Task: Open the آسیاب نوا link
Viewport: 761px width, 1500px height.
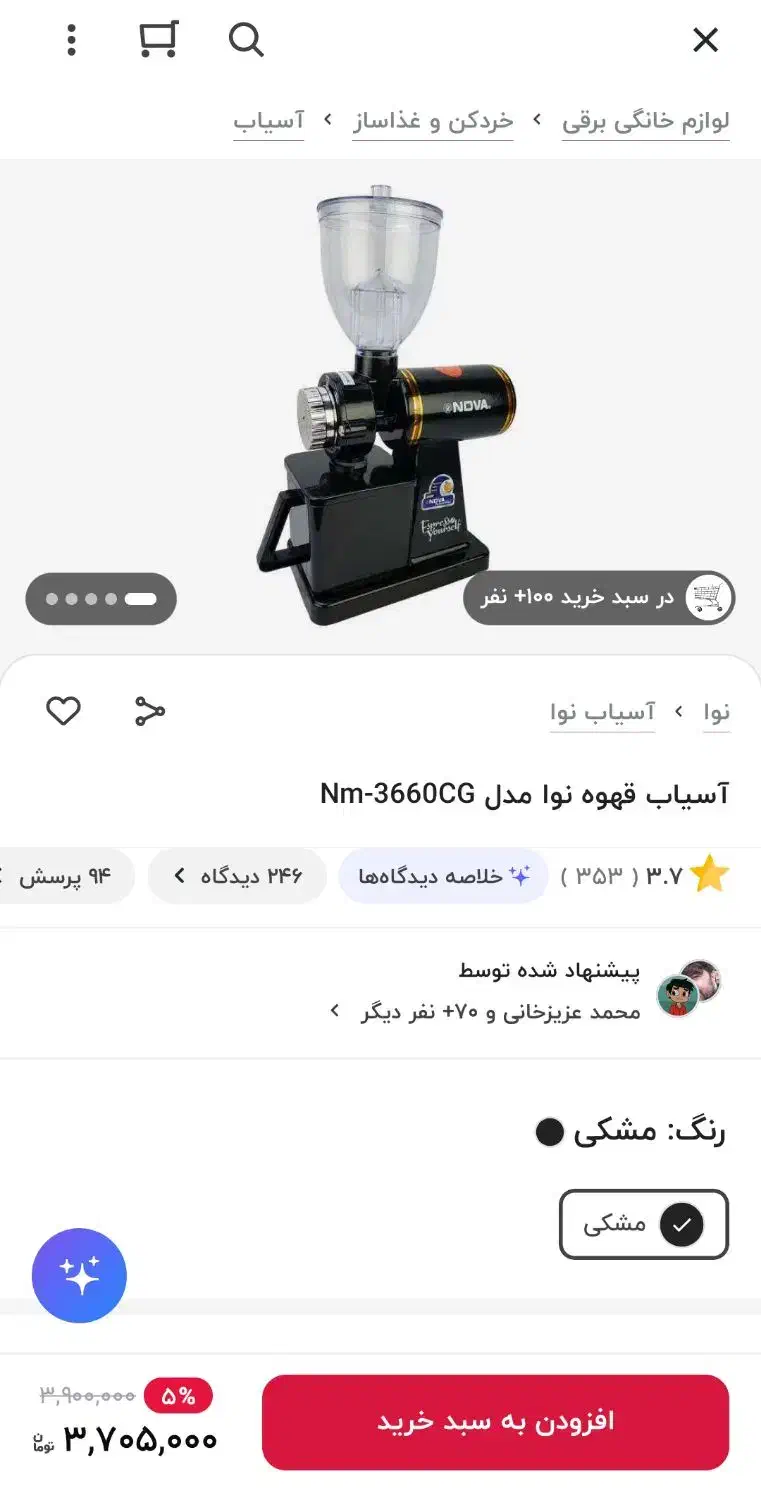Action: click(x=602, y=712)
